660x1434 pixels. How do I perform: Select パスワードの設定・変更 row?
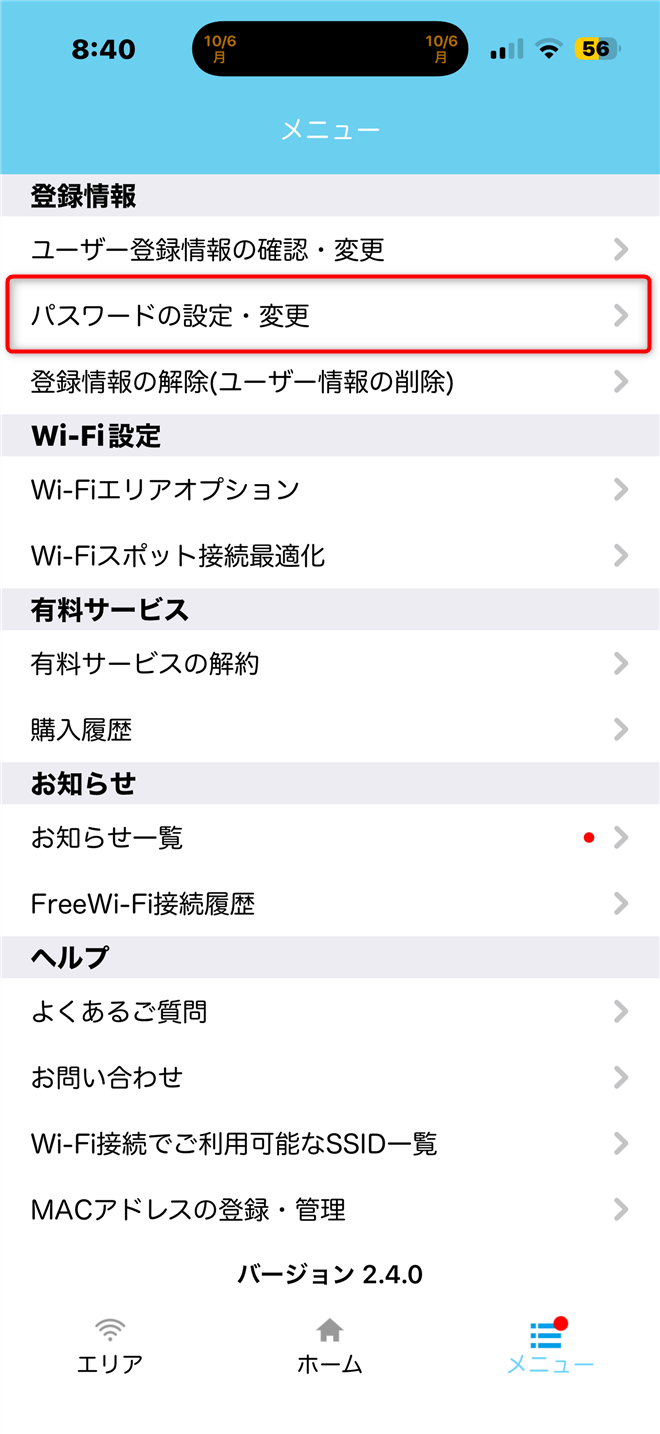(329, 316)
